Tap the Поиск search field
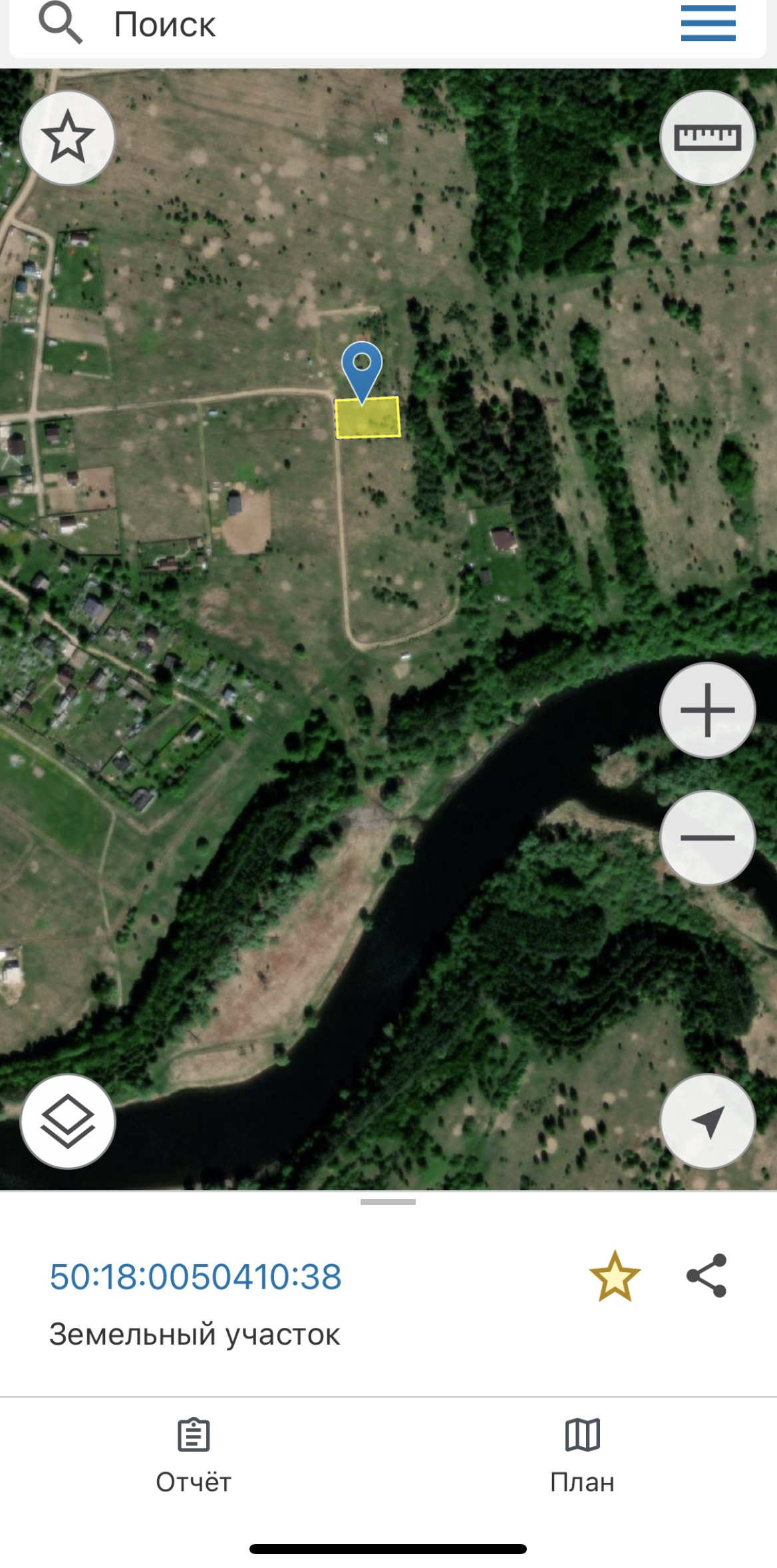Image resolution: width=777 pixels, height=1568 pixels. click(x=333, y=25)
